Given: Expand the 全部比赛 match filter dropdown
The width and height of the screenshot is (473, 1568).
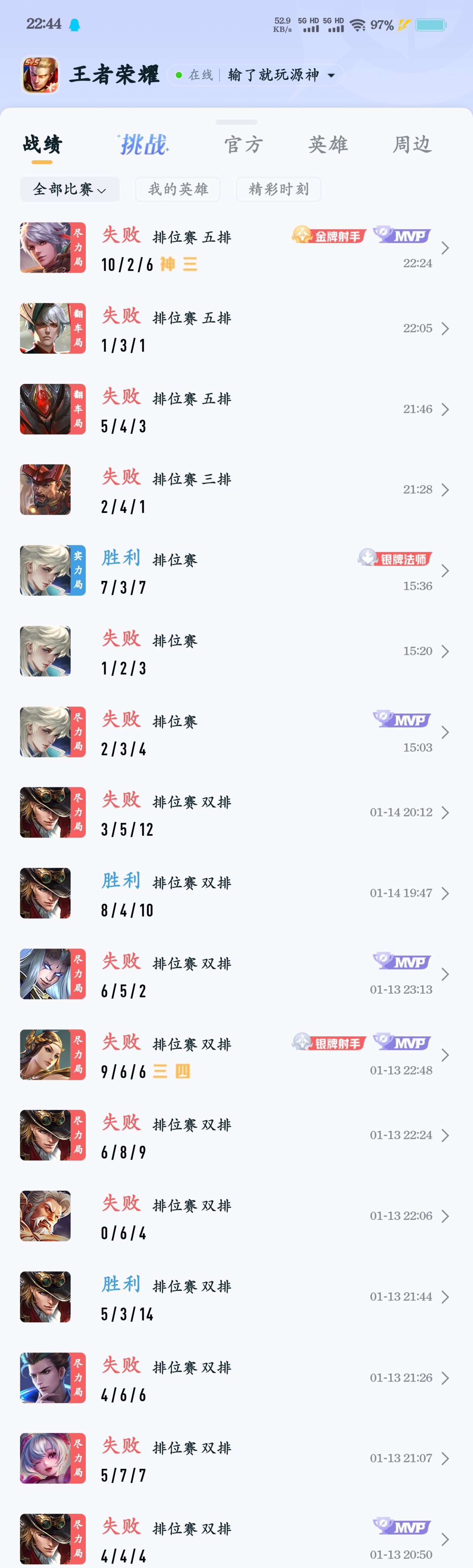Looking at the screenshot, I should 69,189.
